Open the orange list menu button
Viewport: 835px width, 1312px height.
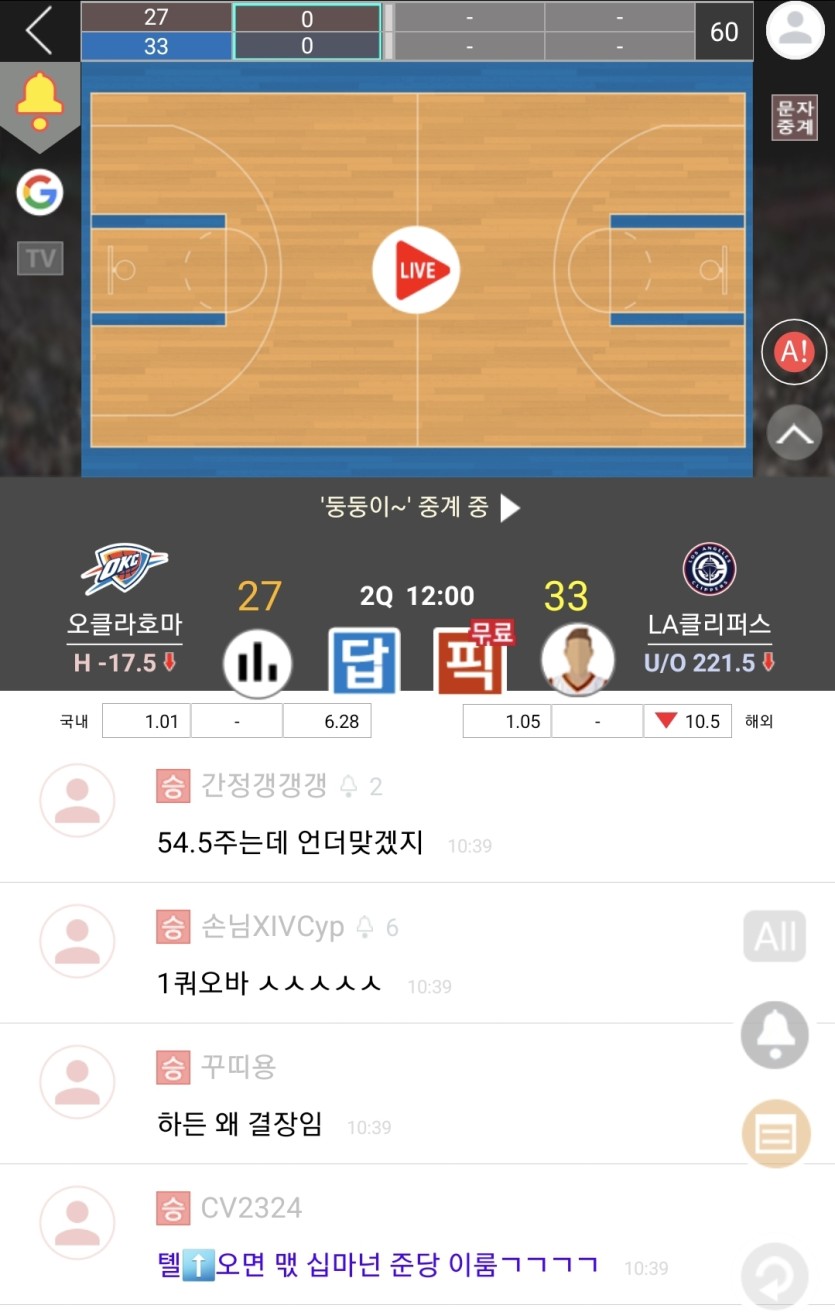[x=775, y=1134]
